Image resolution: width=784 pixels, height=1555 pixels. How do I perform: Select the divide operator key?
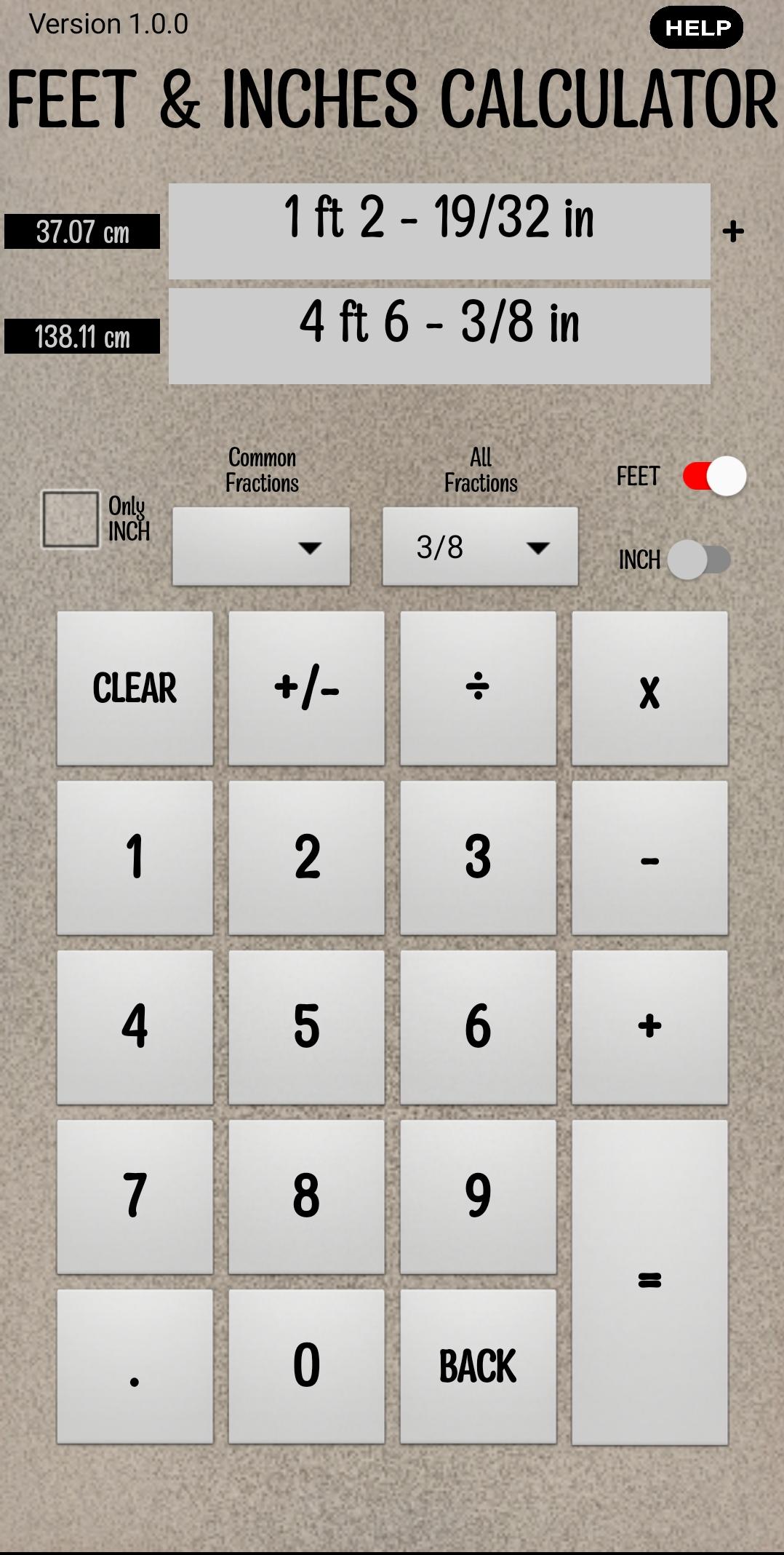tap(478, 688)
